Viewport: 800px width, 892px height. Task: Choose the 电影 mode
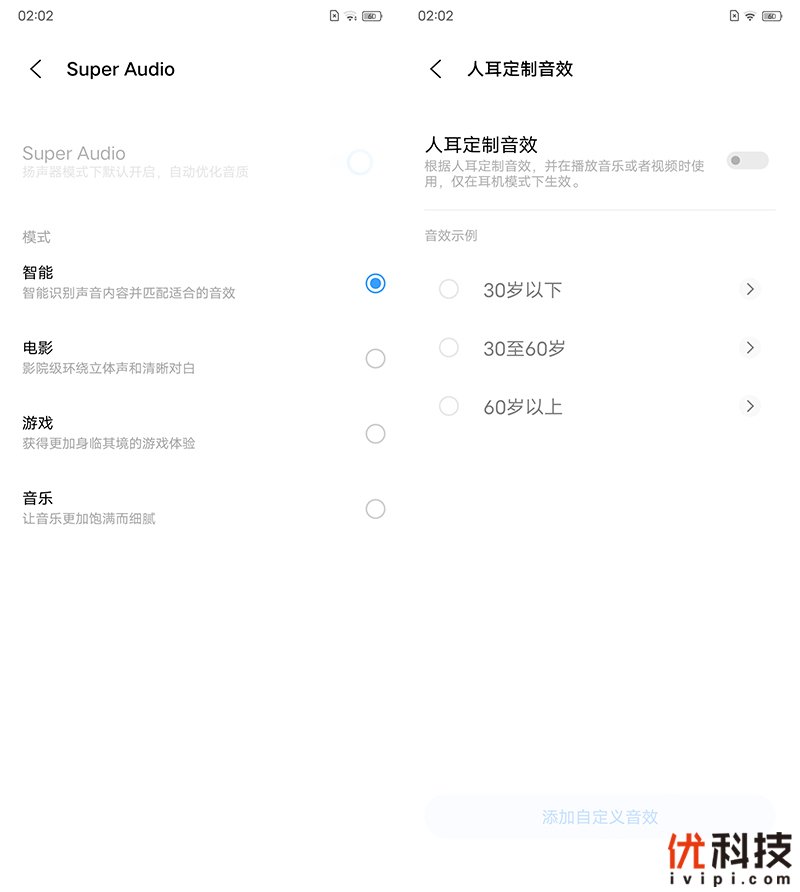[375, 358]
